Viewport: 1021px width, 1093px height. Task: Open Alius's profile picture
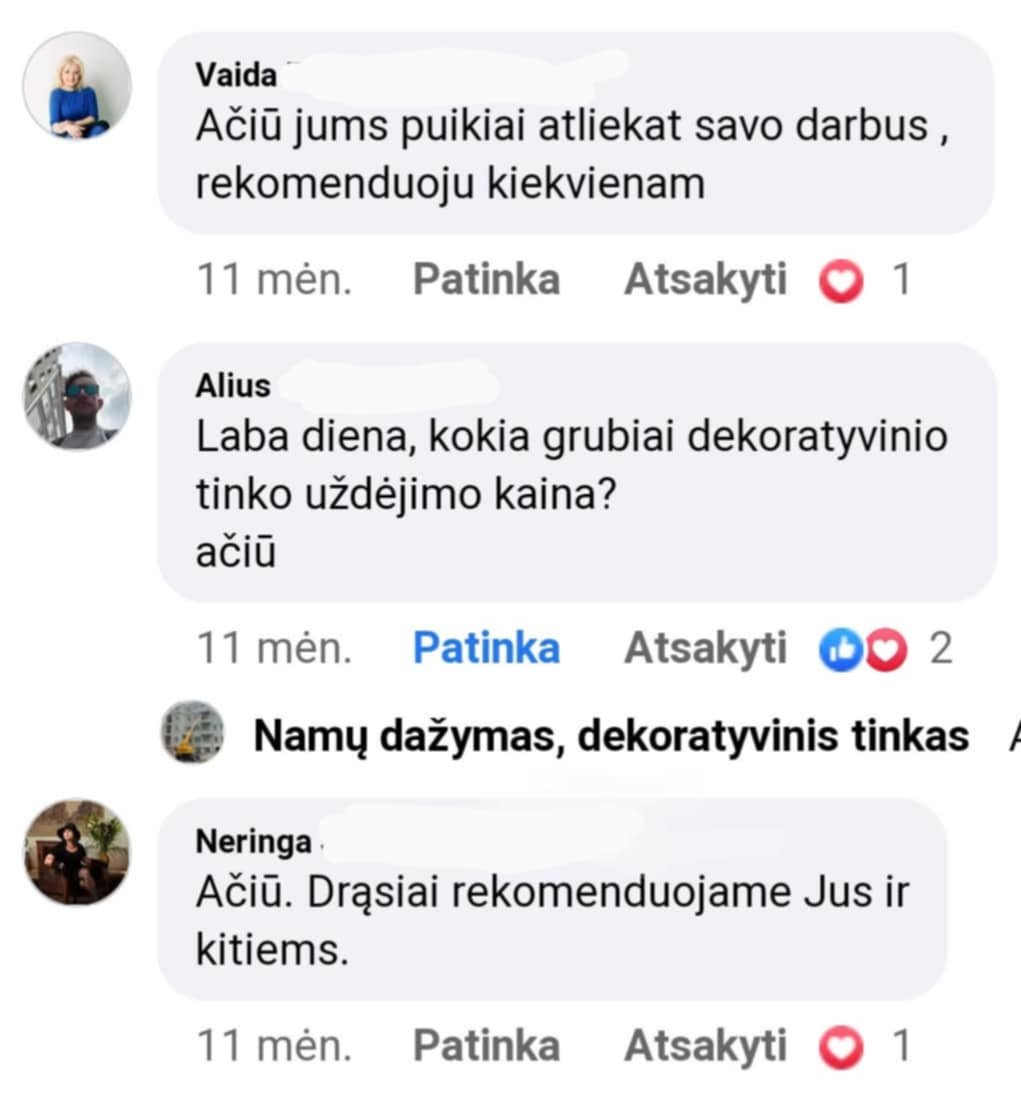(77, 396)
